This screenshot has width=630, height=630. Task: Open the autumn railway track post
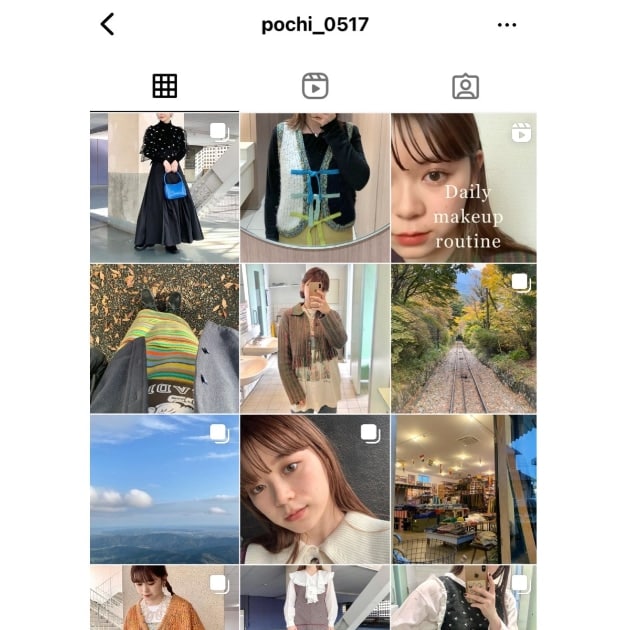pyautogui.click(x=464, y=338)
